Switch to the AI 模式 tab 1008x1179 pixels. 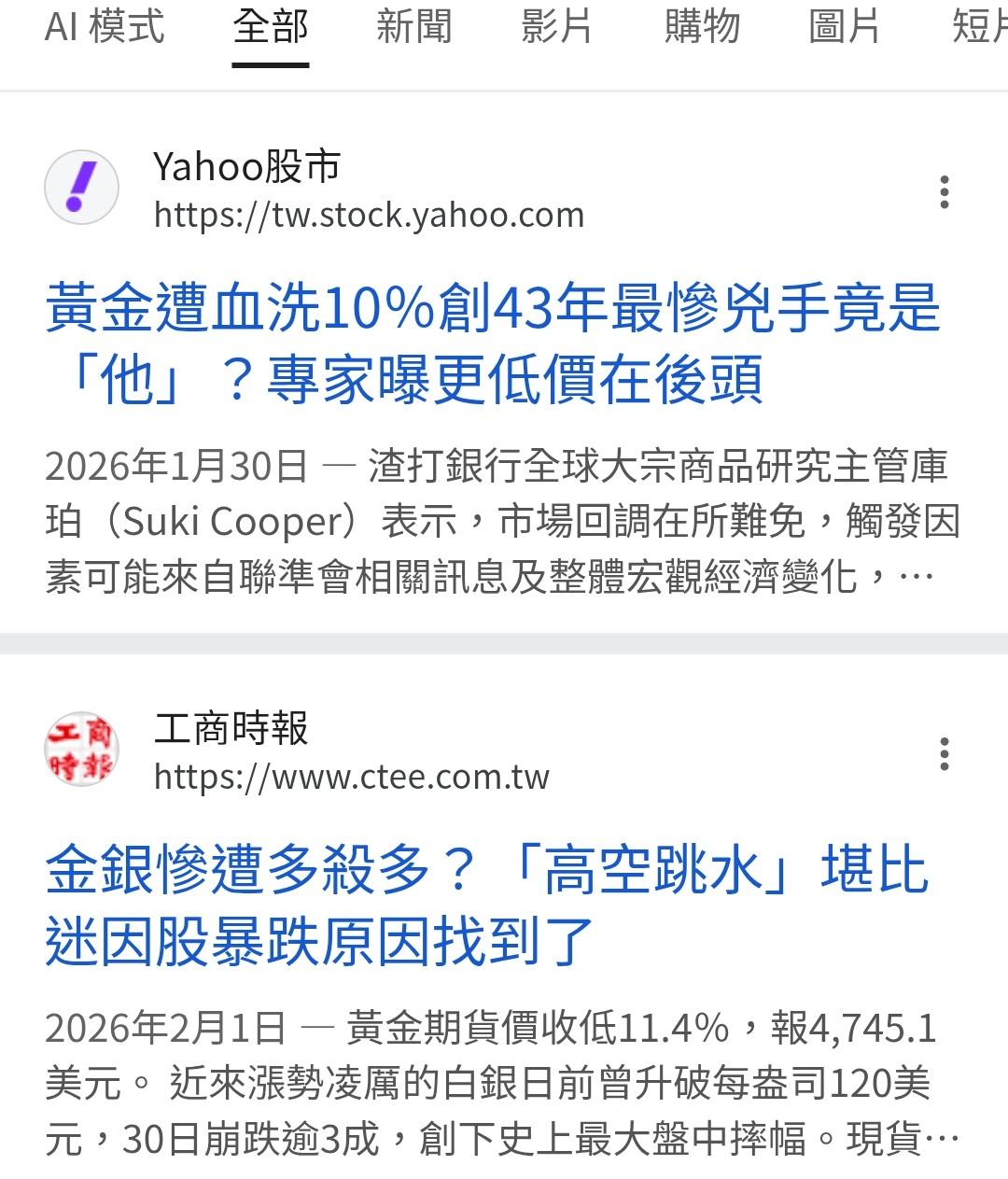[x=105, y=26]
